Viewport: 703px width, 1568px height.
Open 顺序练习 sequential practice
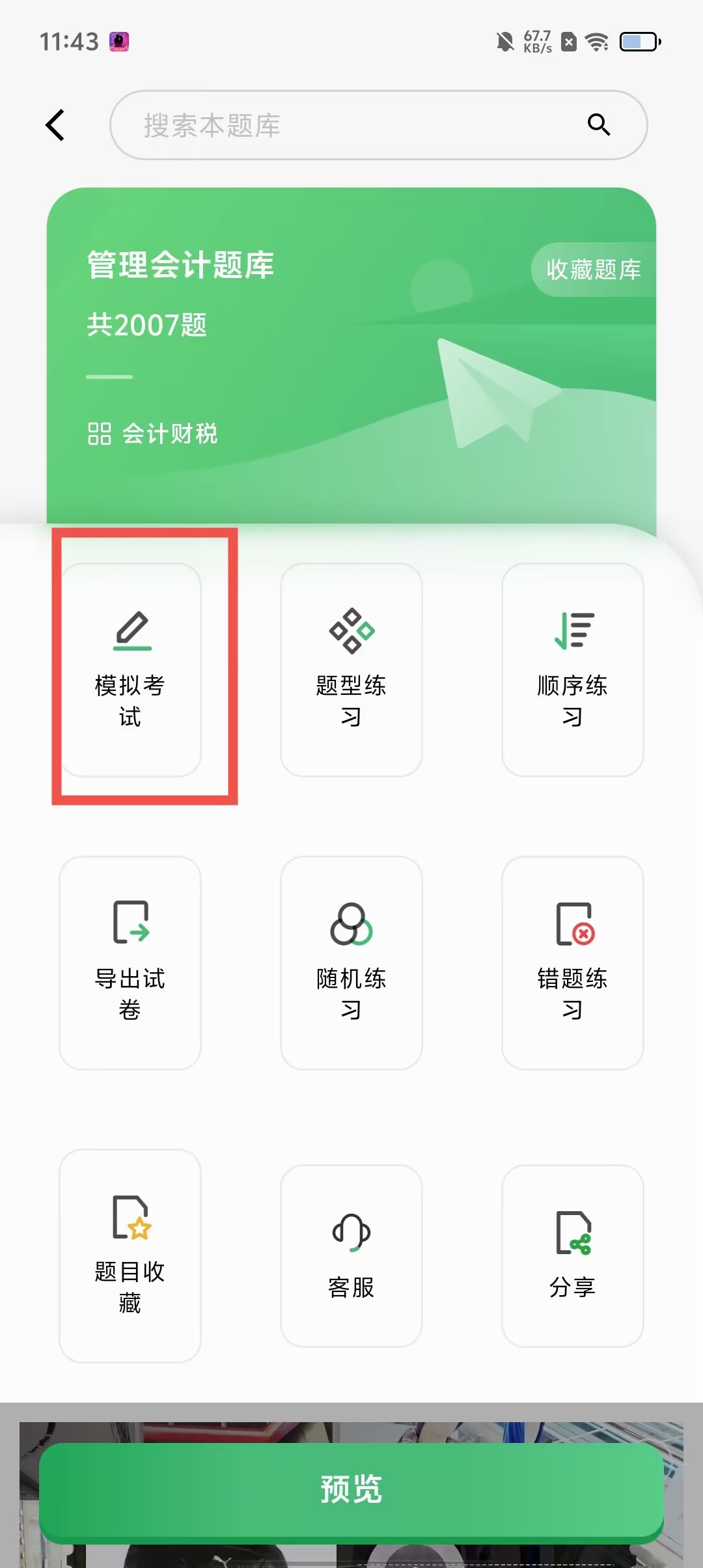point(572,669)
